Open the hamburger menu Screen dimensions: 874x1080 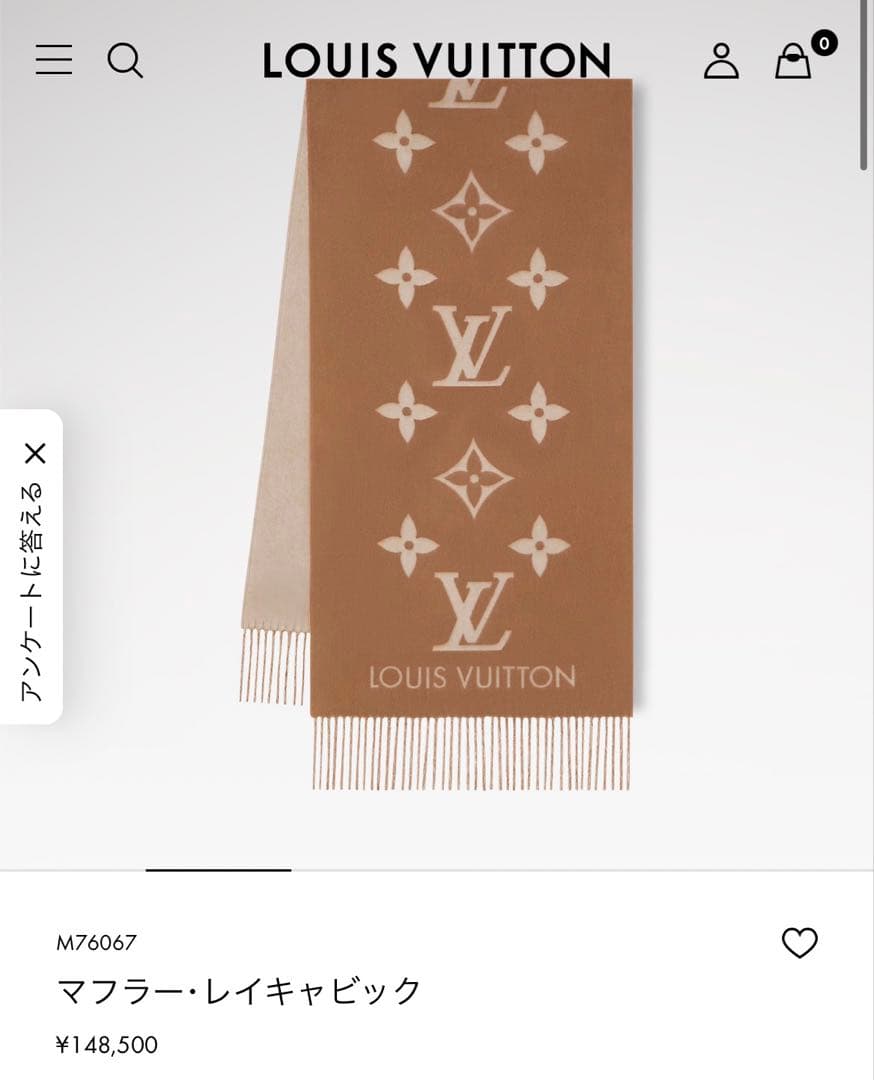54,59
